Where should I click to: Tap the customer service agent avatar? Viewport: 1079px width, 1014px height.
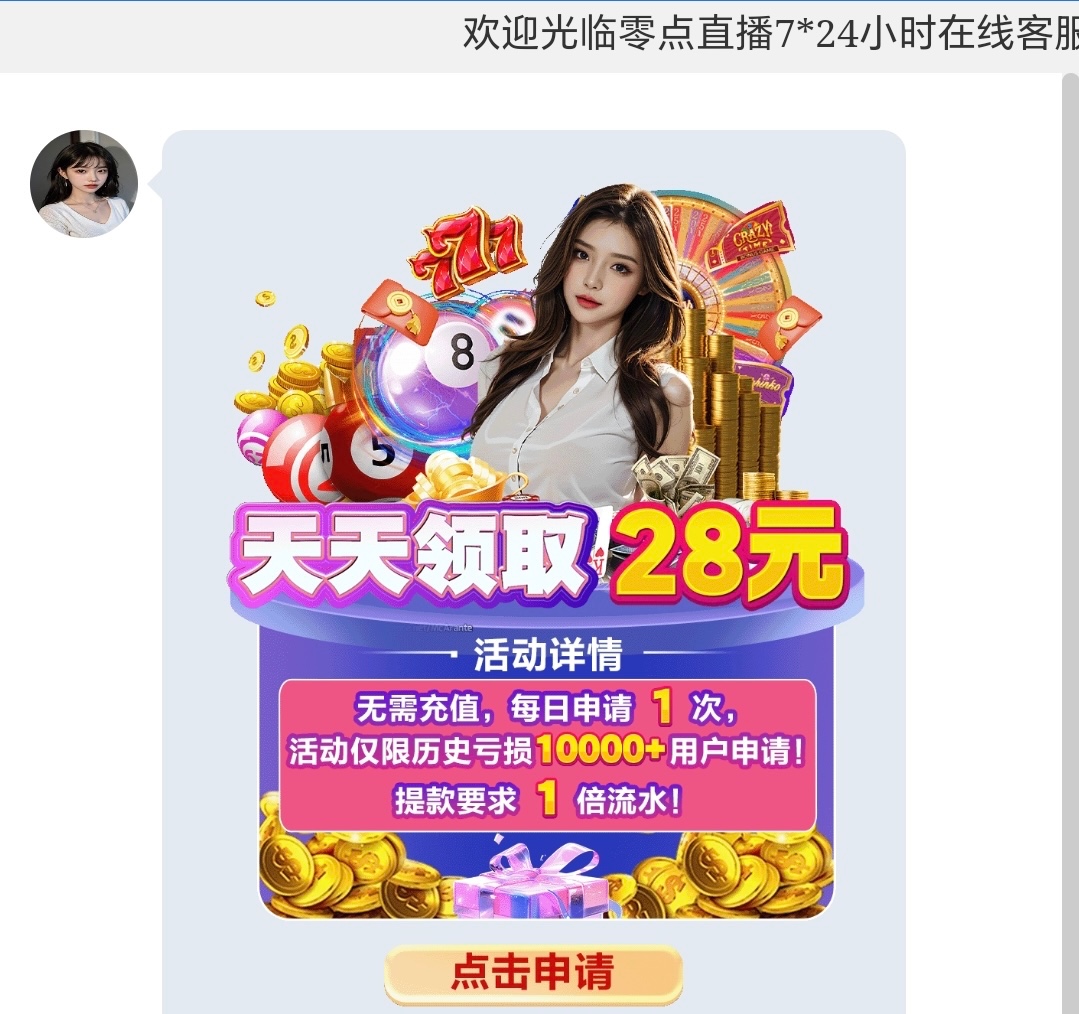84,184
